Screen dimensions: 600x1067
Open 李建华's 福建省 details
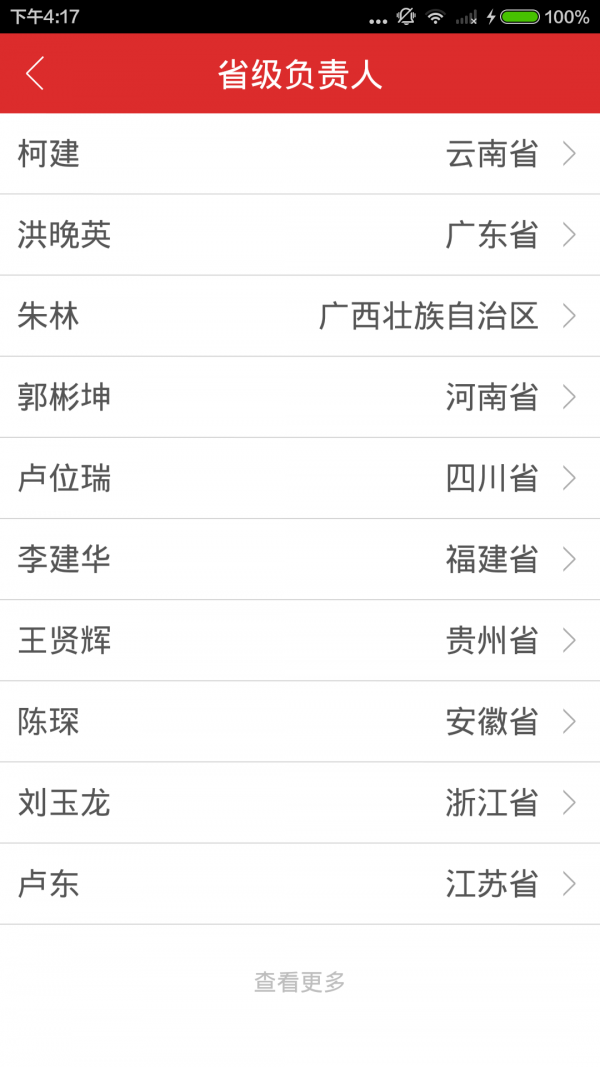(300, 559)
